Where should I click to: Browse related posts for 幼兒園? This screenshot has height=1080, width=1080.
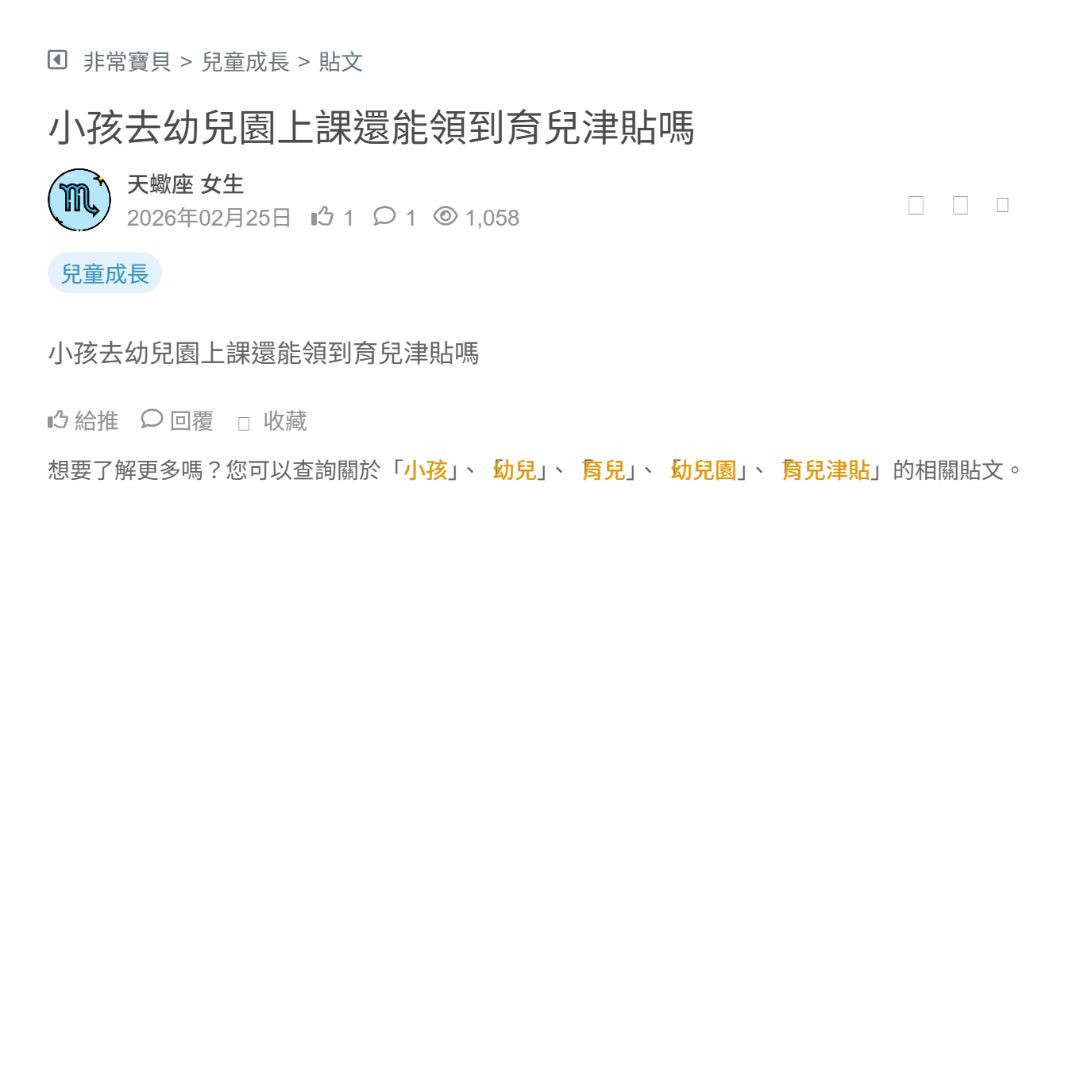click(x=704, y=470)
